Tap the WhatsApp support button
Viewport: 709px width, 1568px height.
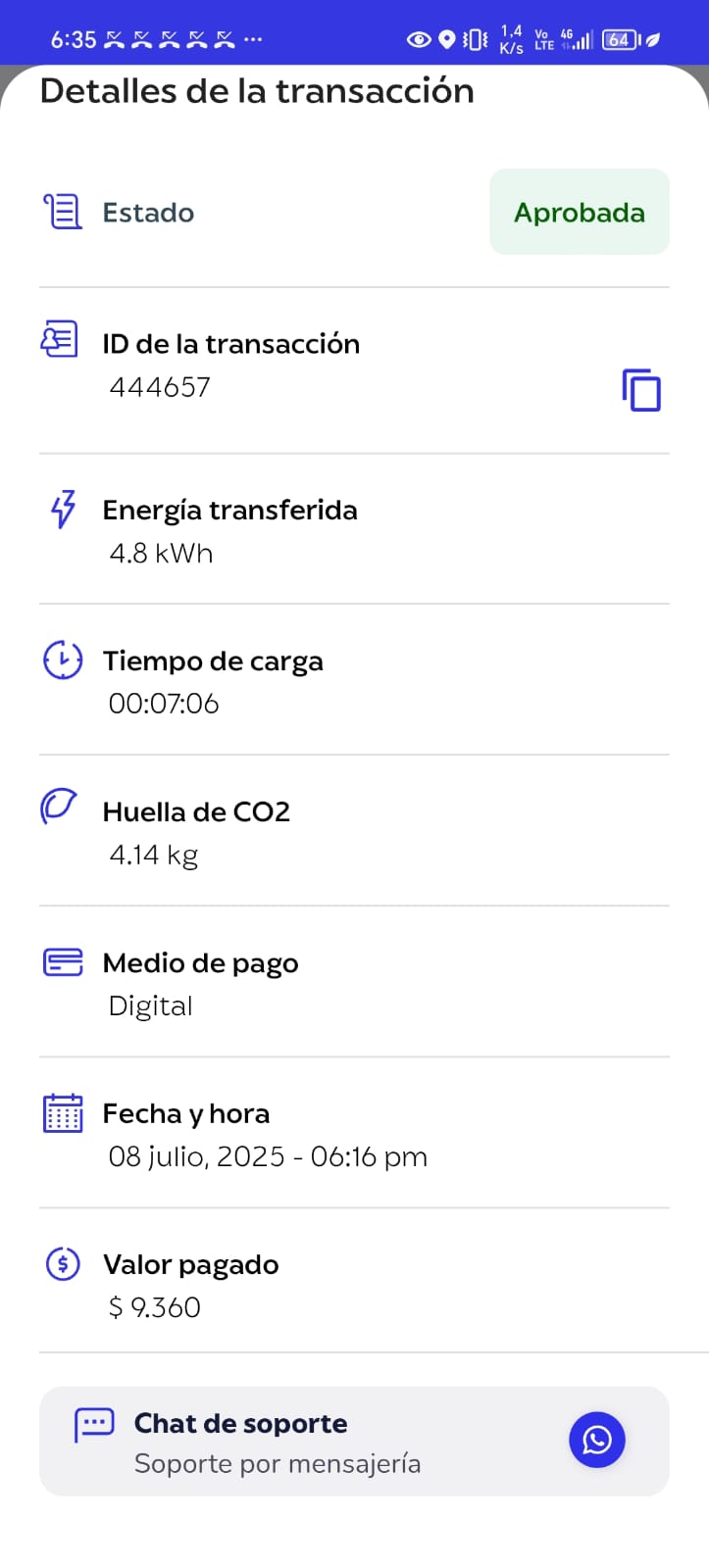(597, 1440)
